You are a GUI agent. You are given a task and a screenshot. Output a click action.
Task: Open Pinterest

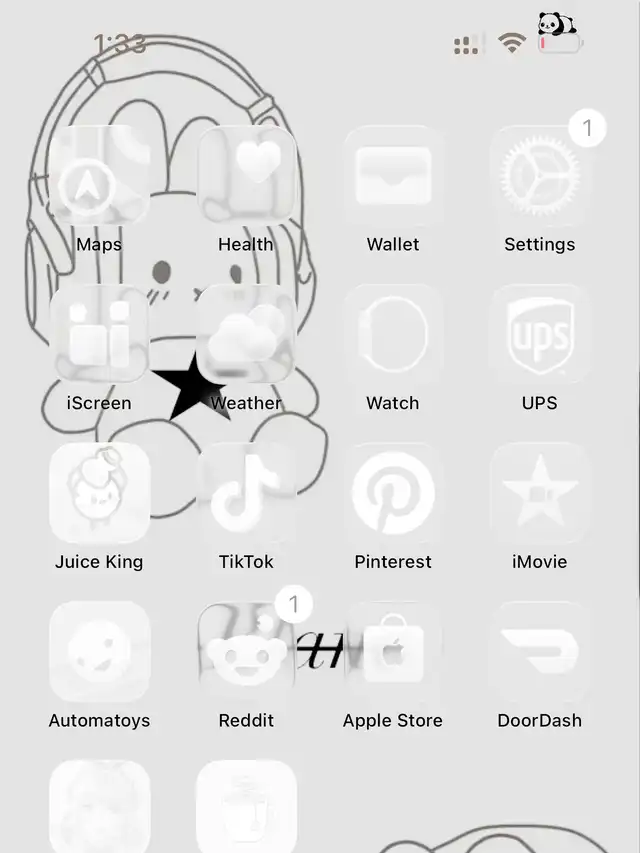pos(393,494)
